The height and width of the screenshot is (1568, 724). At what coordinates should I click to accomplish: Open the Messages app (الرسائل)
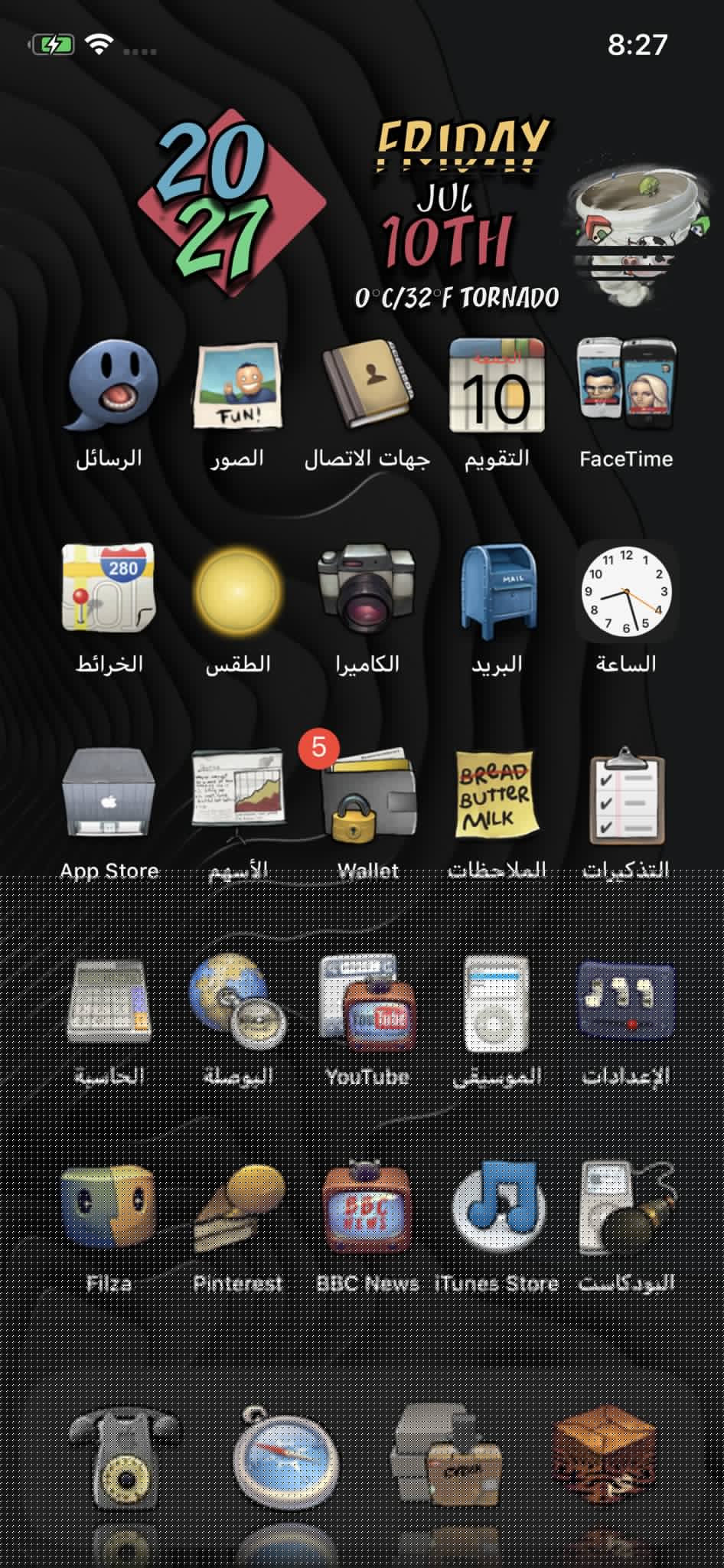(x=109, y=387)
